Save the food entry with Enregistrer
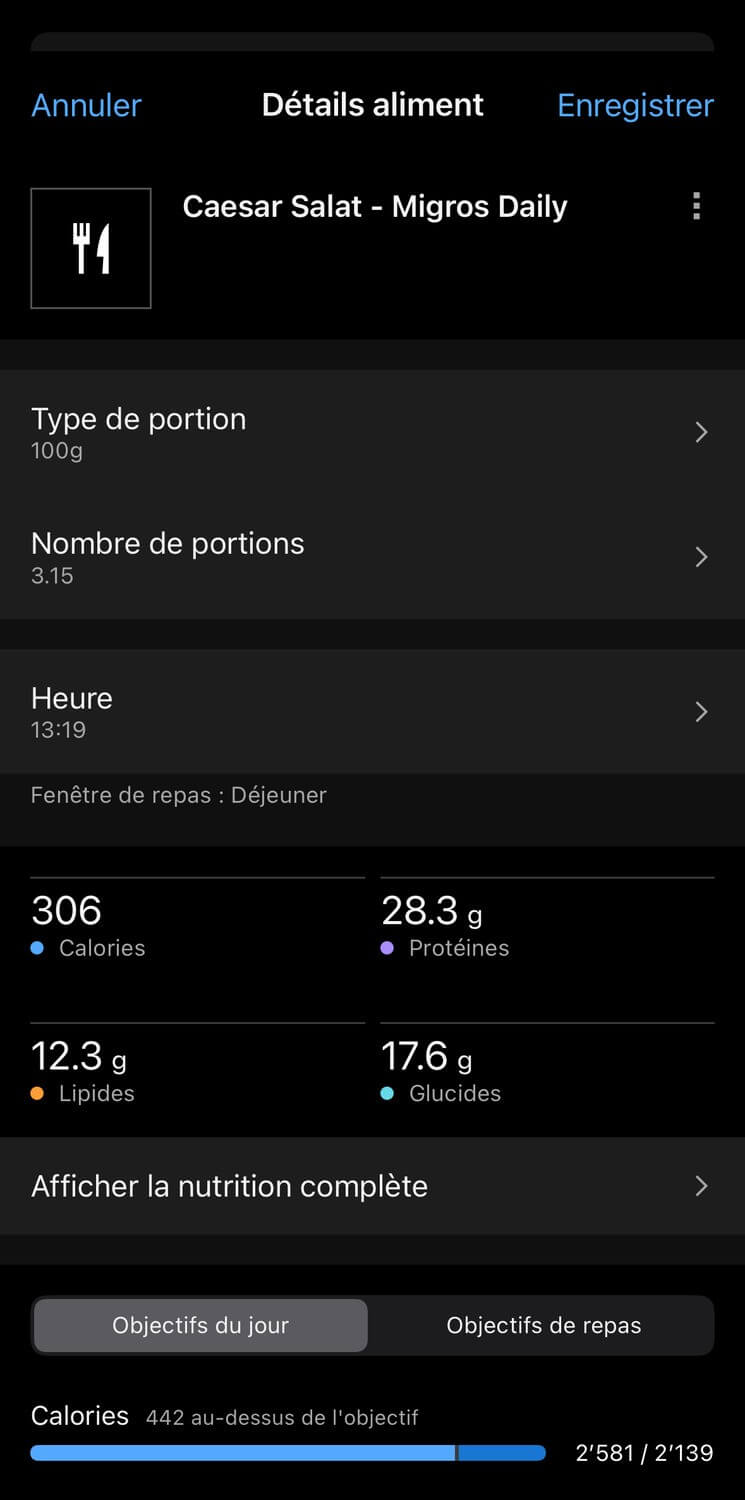 tap(635, 105)
